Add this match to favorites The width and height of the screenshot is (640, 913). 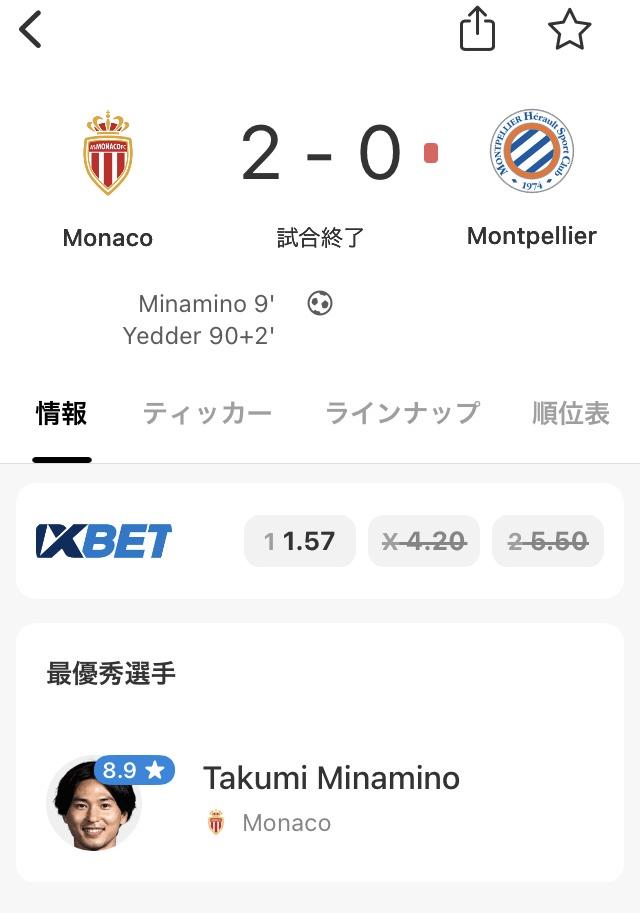[570, 30]
